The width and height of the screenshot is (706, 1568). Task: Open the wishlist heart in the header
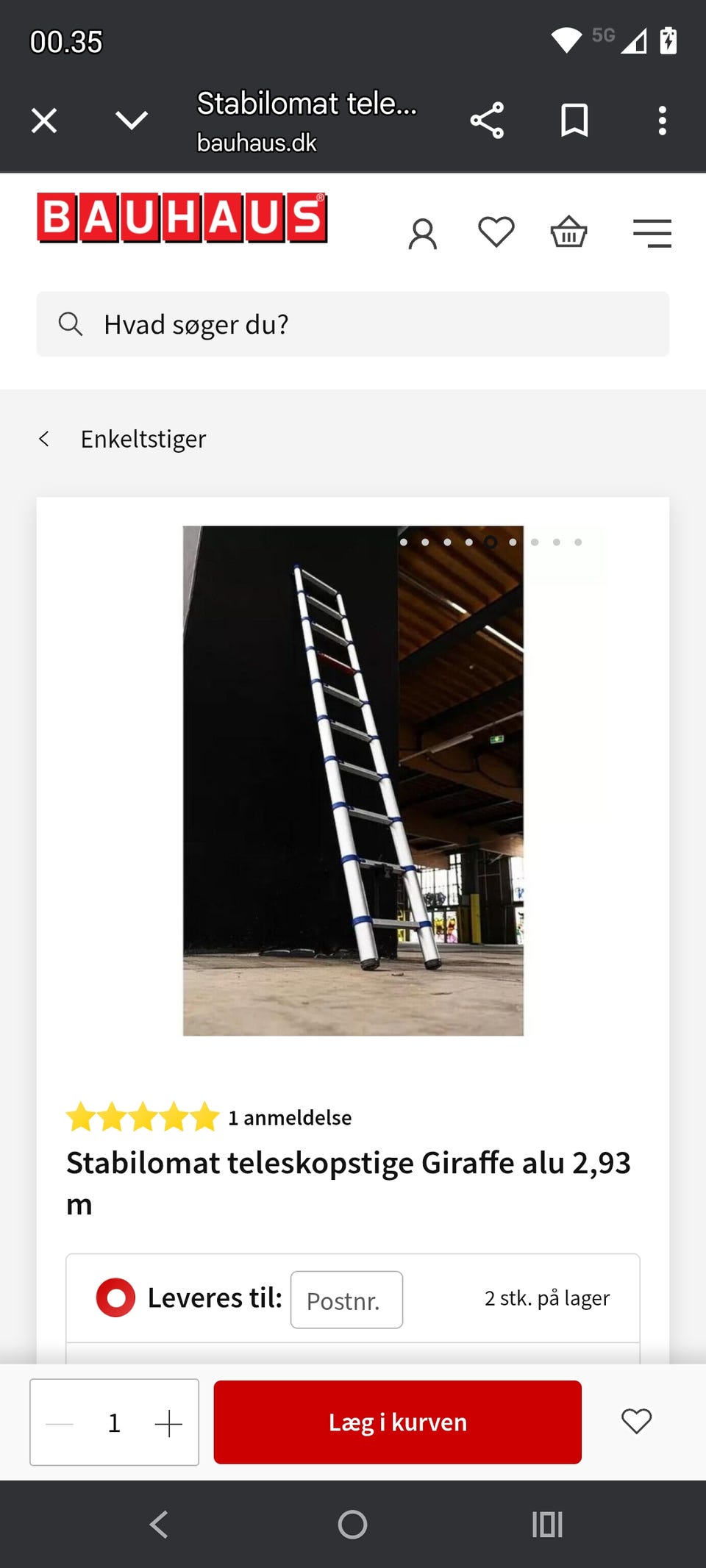(x=496, y=231)
